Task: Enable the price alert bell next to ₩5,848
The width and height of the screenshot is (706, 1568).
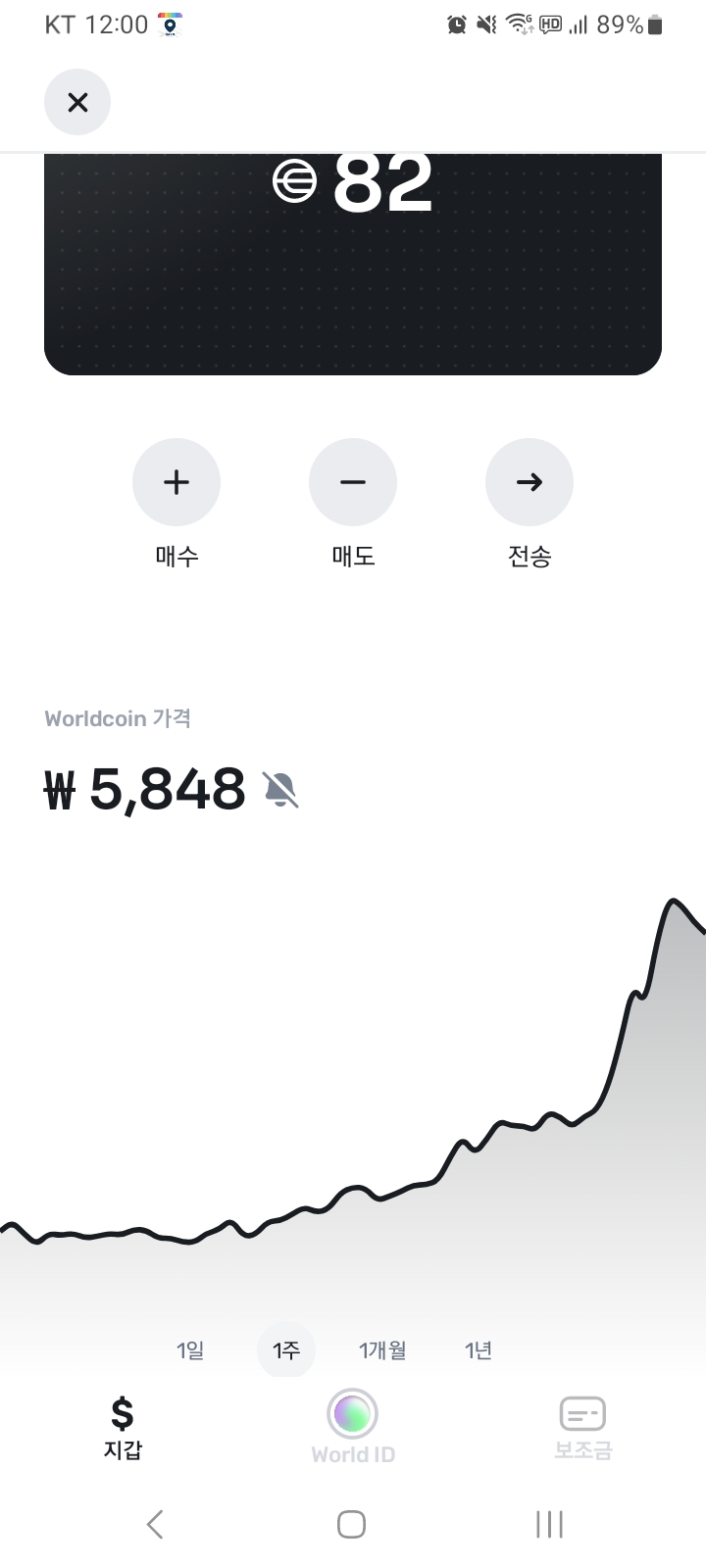Action: (281, 789)
